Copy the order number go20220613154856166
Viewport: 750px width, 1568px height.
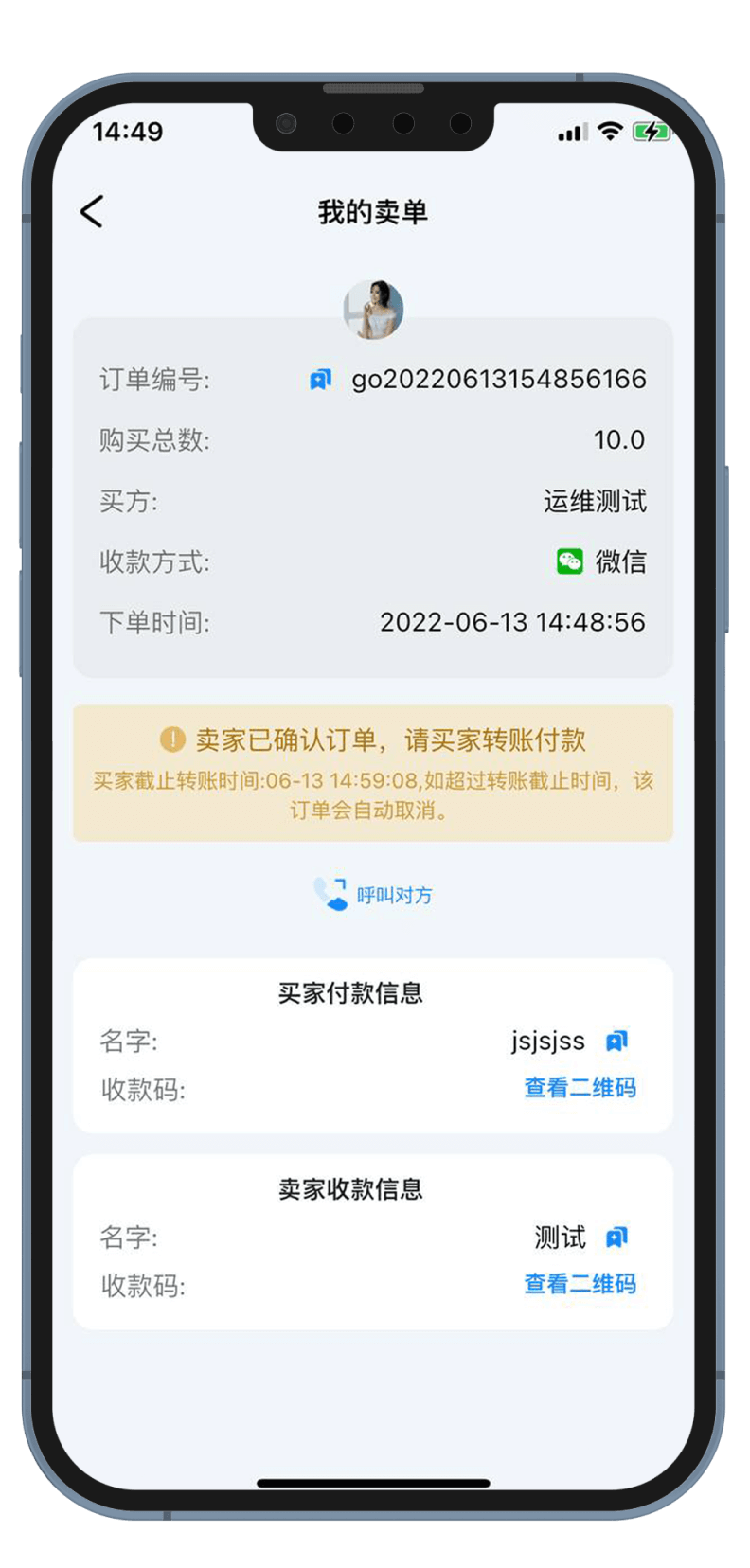[321, 380]
